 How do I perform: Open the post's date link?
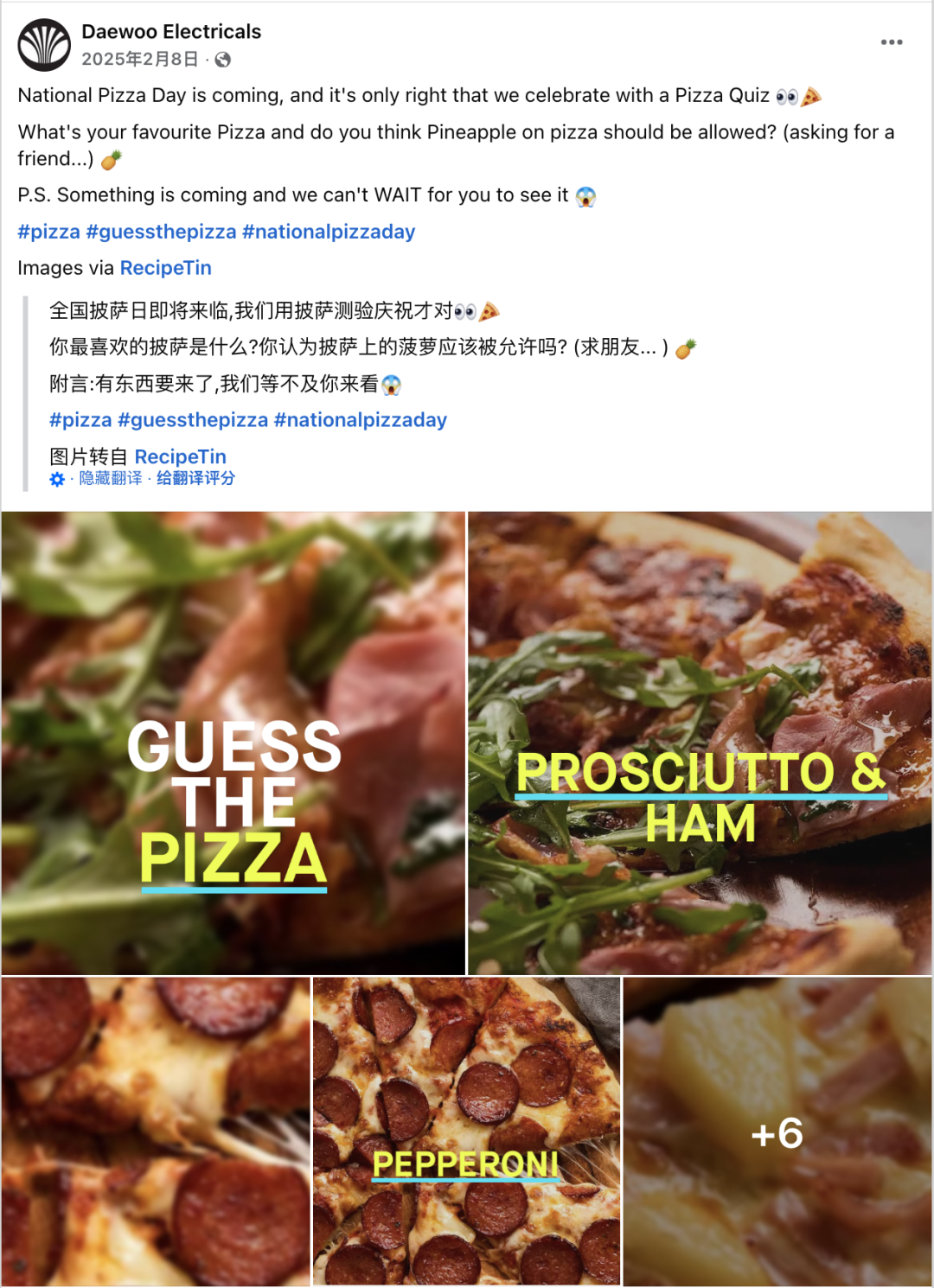tap(139, 60)
